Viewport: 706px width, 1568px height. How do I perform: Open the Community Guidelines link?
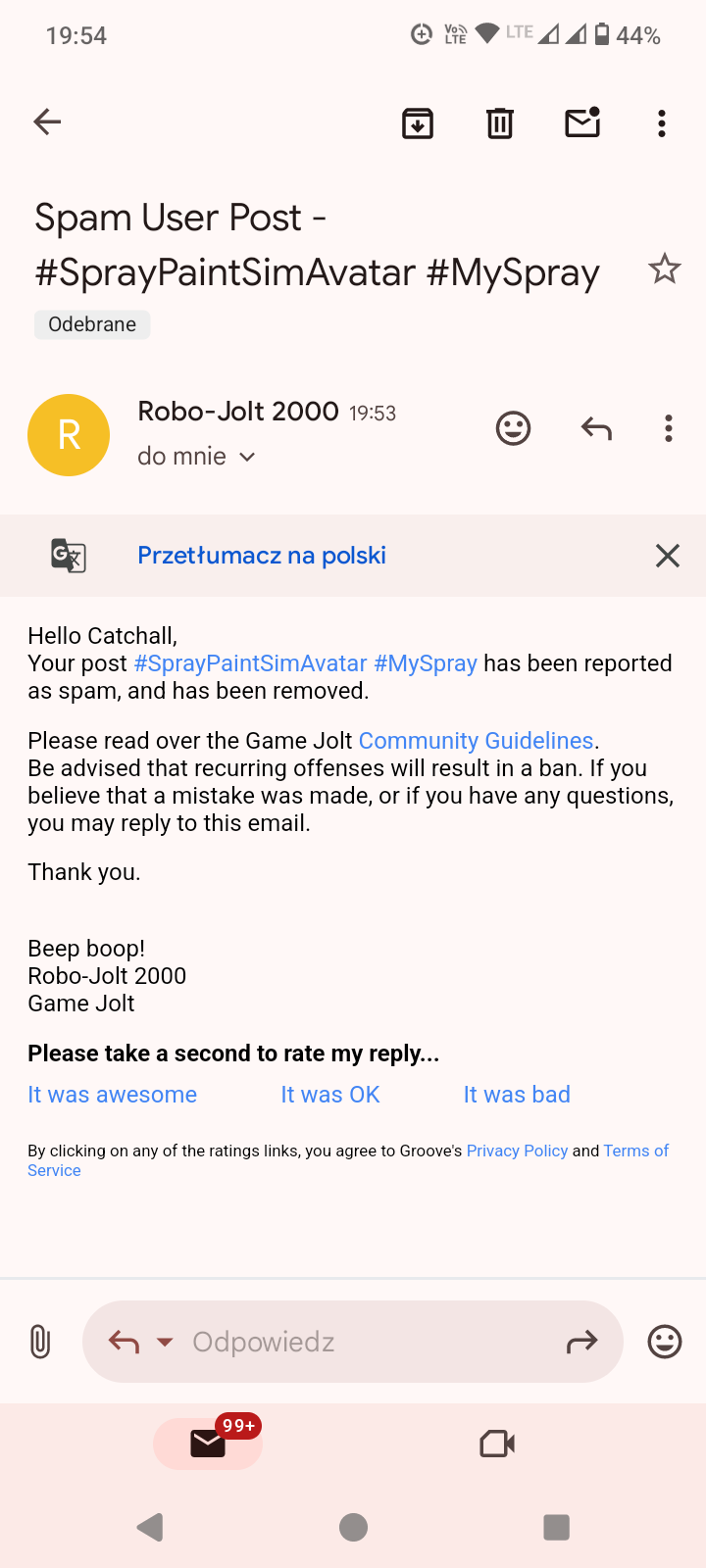tap(477, 741)
